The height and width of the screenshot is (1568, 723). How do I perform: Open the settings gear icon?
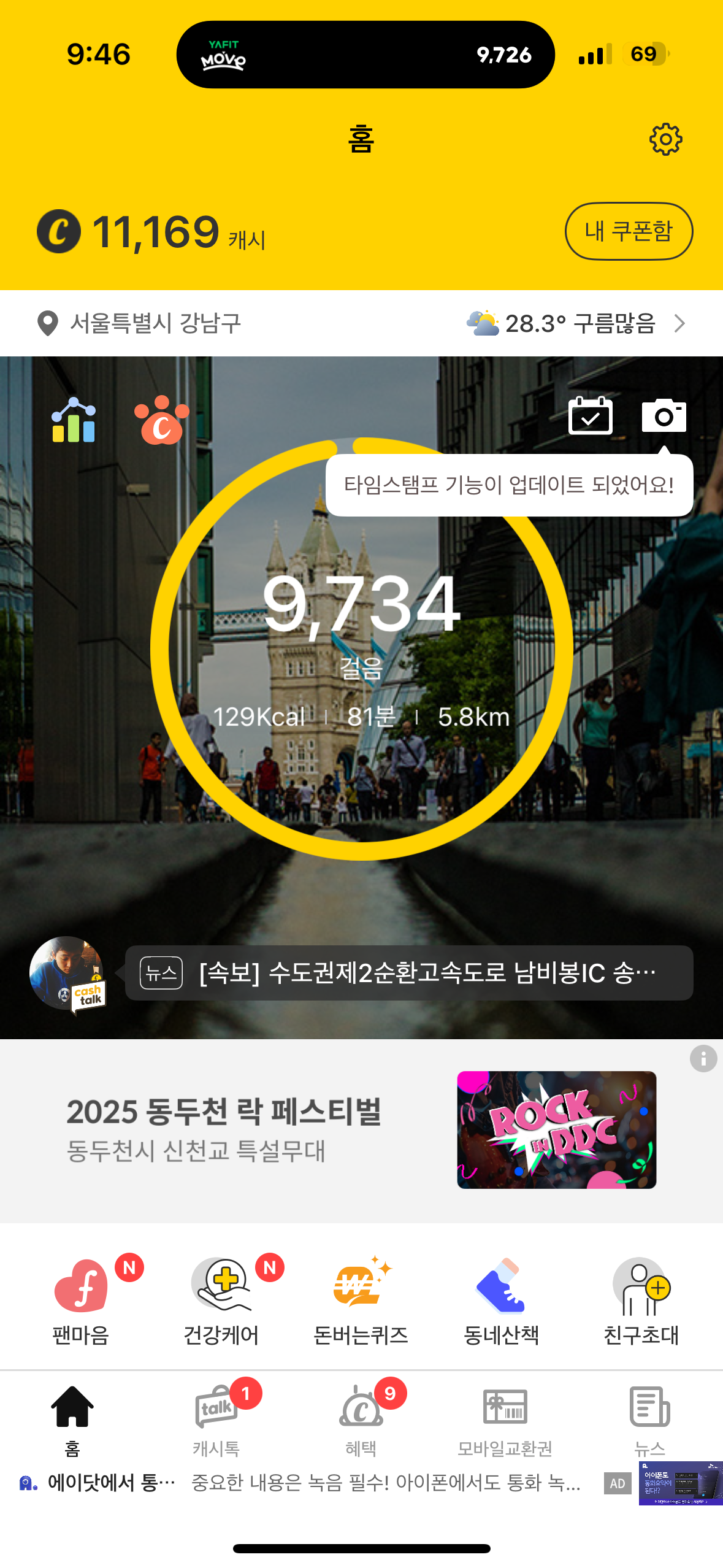click(665, 140)
